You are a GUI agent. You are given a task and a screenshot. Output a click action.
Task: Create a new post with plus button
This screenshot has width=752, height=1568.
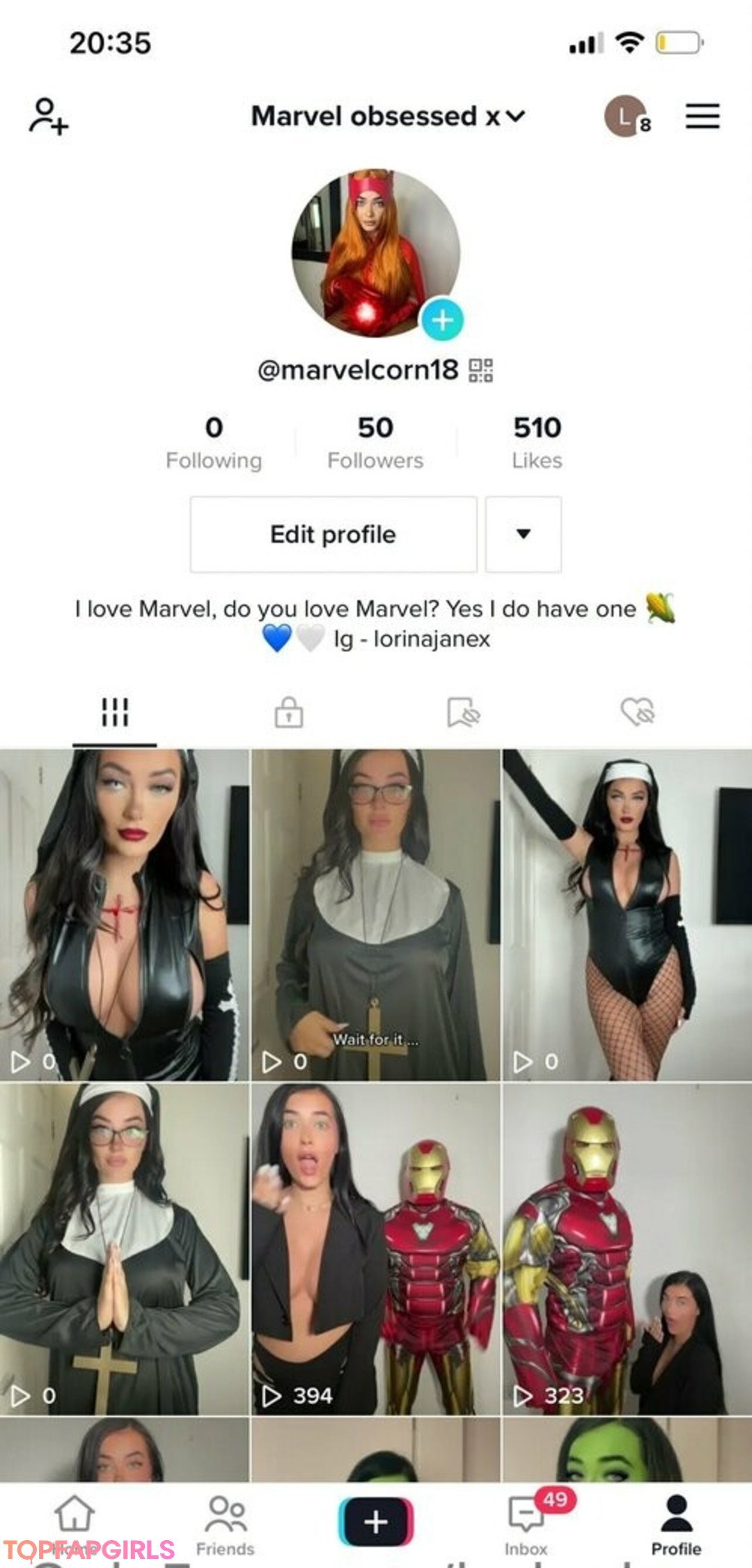(x=376, y=1522)
